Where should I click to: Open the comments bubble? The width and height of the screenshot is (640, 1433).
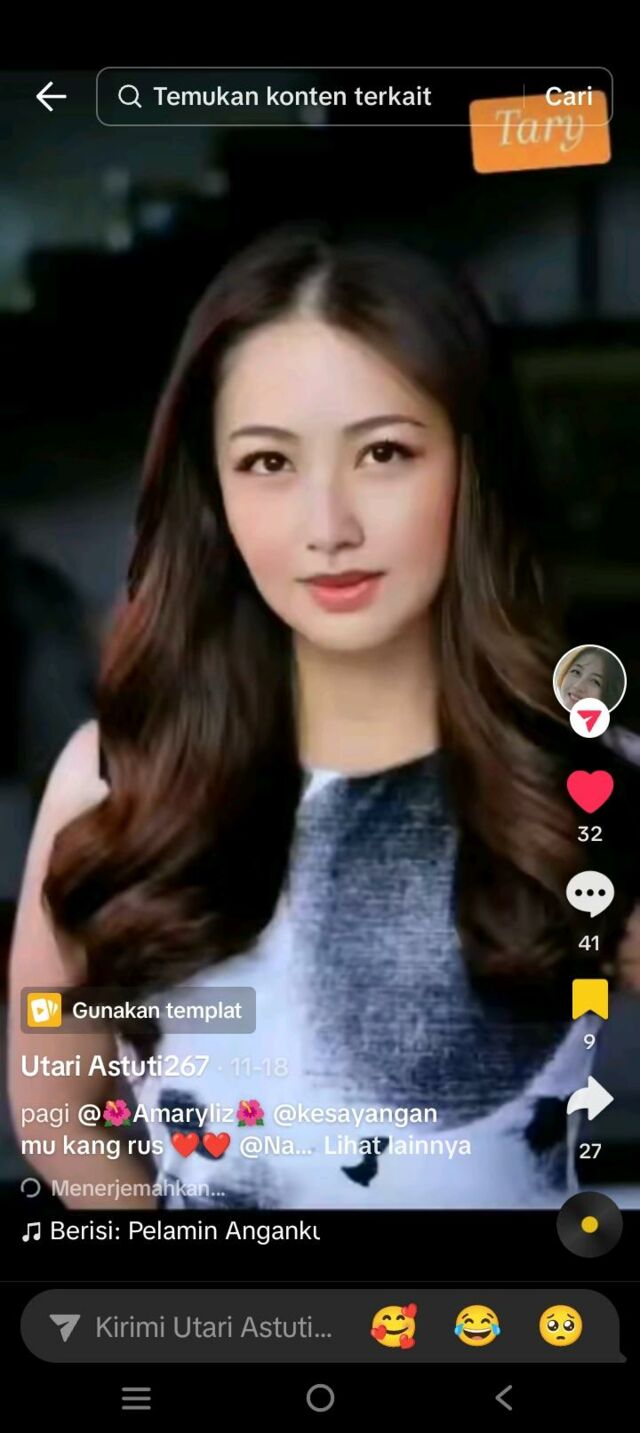pyautogui.click(x=589, y=894)
